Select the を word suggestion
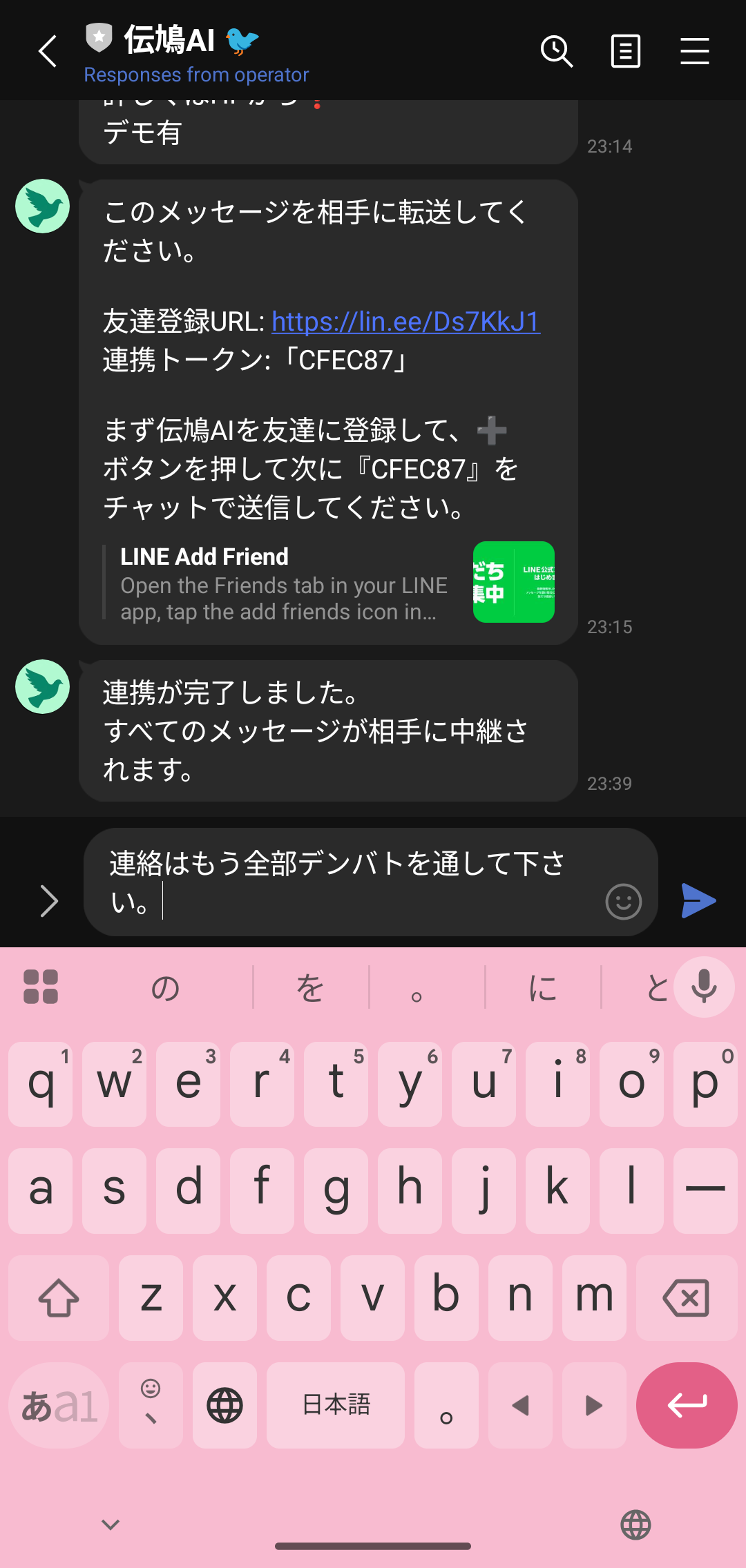Image resolution: width=746 pixels, height=1568 pixels. pos(309,987)
